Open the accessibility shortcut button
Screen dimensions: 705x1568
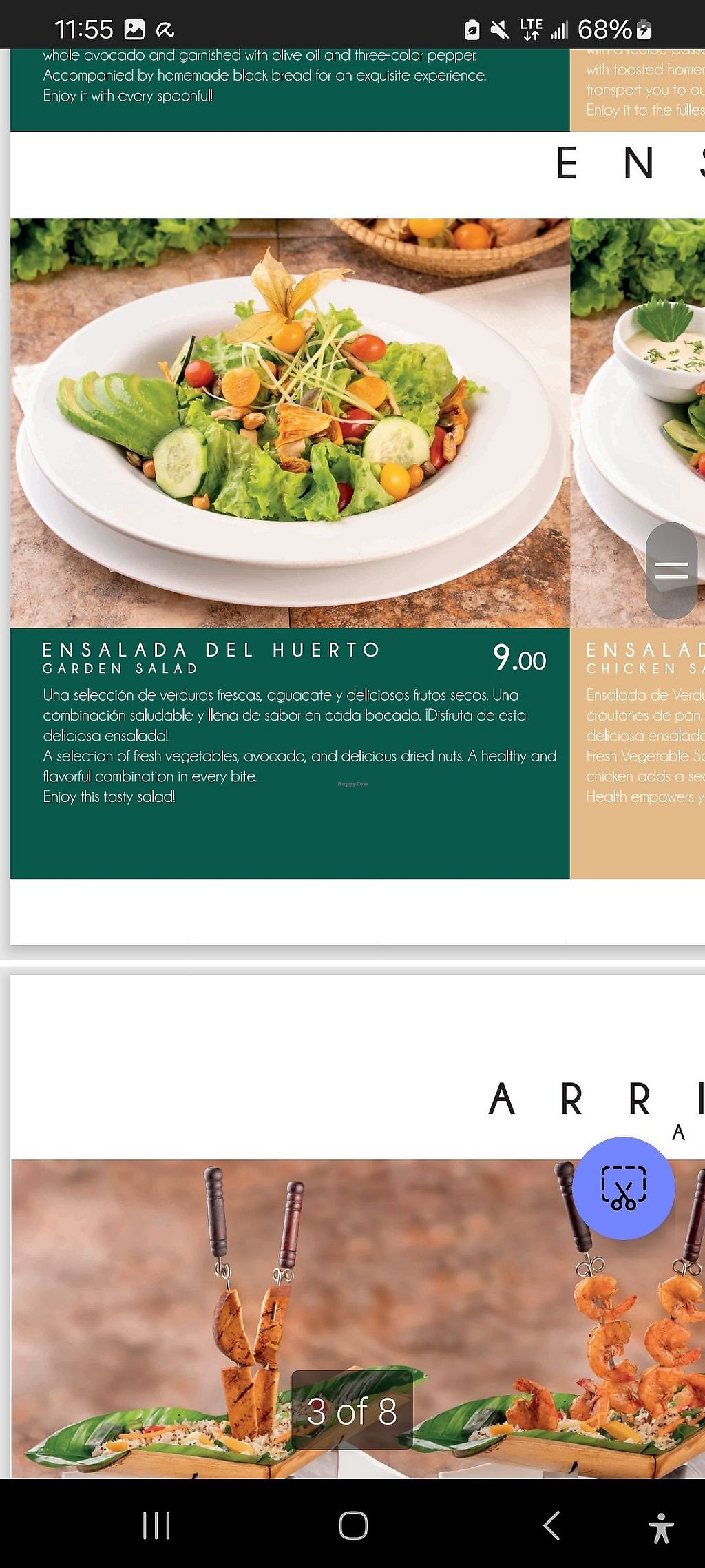661,1527
